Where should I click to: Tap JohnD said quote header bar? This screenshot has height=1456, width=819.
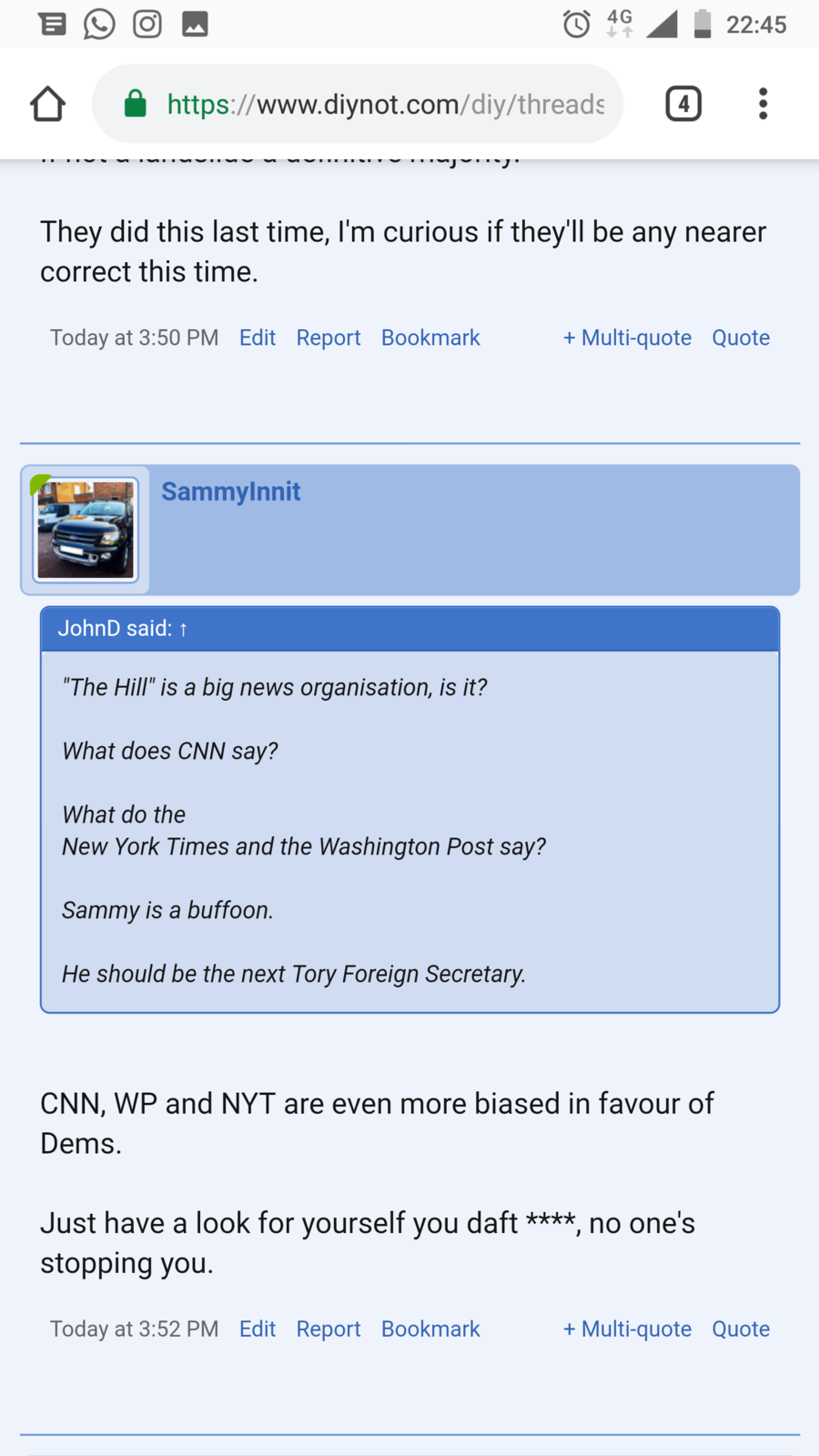[116, 629]
